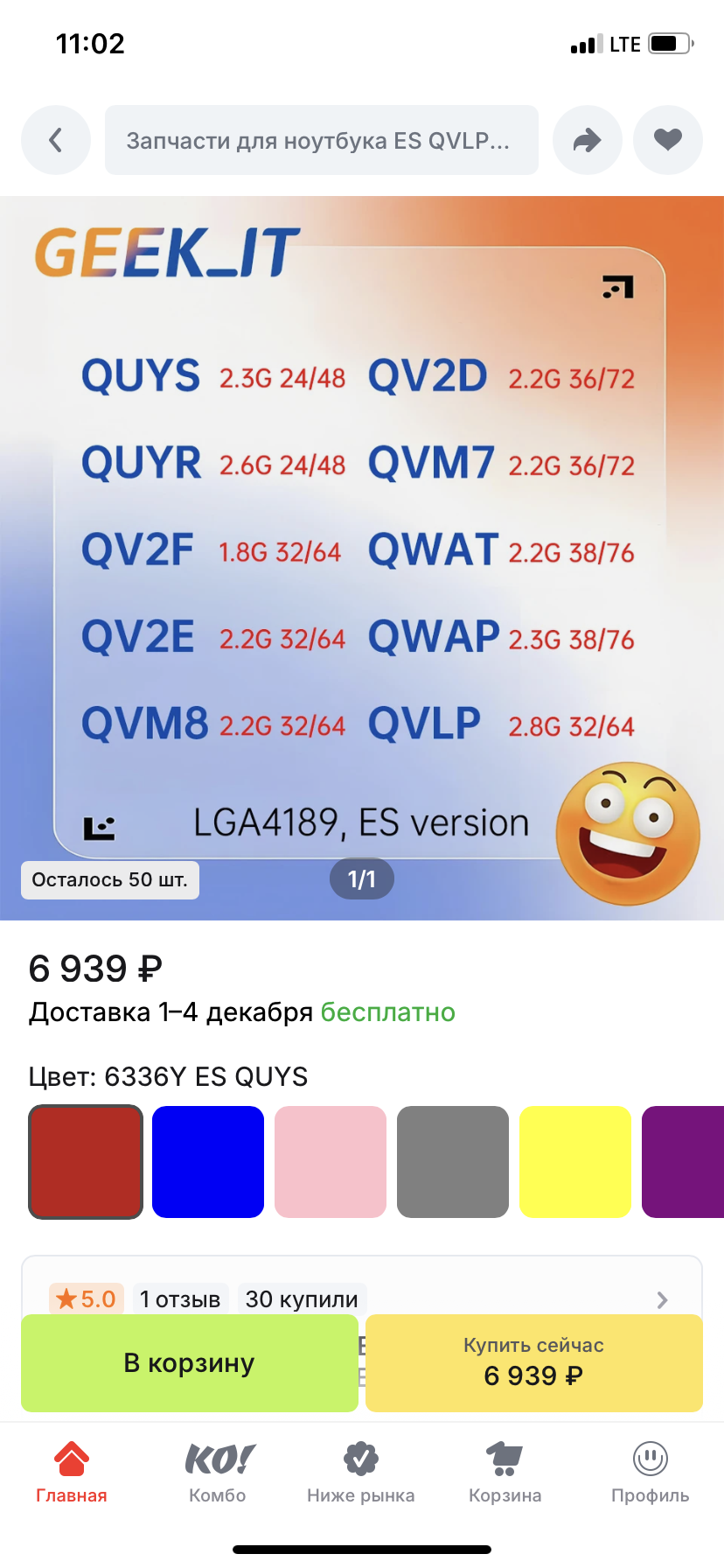The width and height of the screenshot is (724, 1568).
Task: Buy now with Купить сейчас button
Action: point(533,1363)
